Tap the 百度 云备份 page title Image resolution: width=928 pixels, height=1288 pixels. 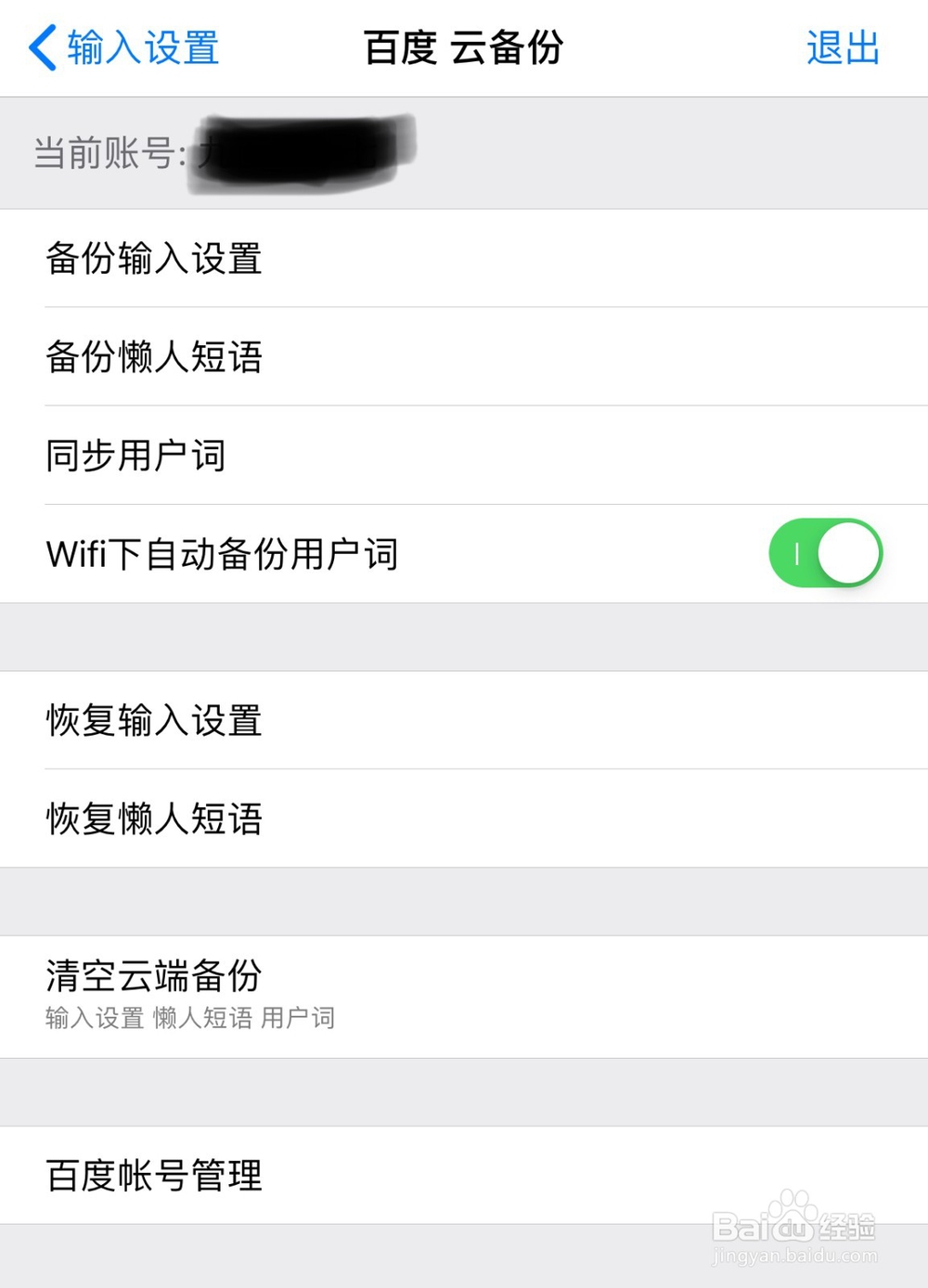(x=464, y=48)
